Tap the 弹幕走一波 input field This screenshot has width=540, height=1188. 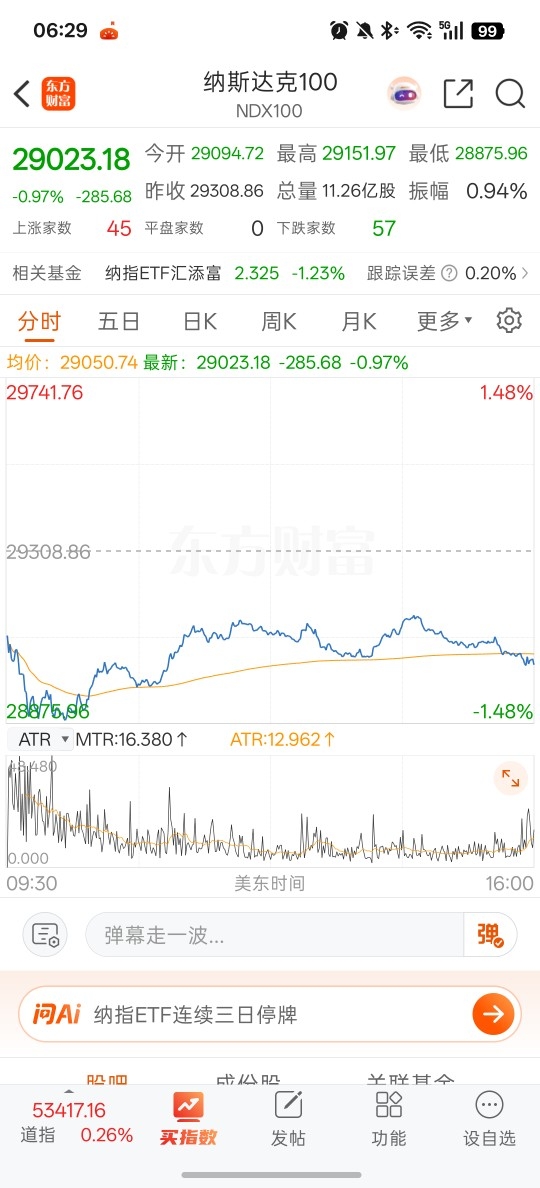(x=275, y=935)
